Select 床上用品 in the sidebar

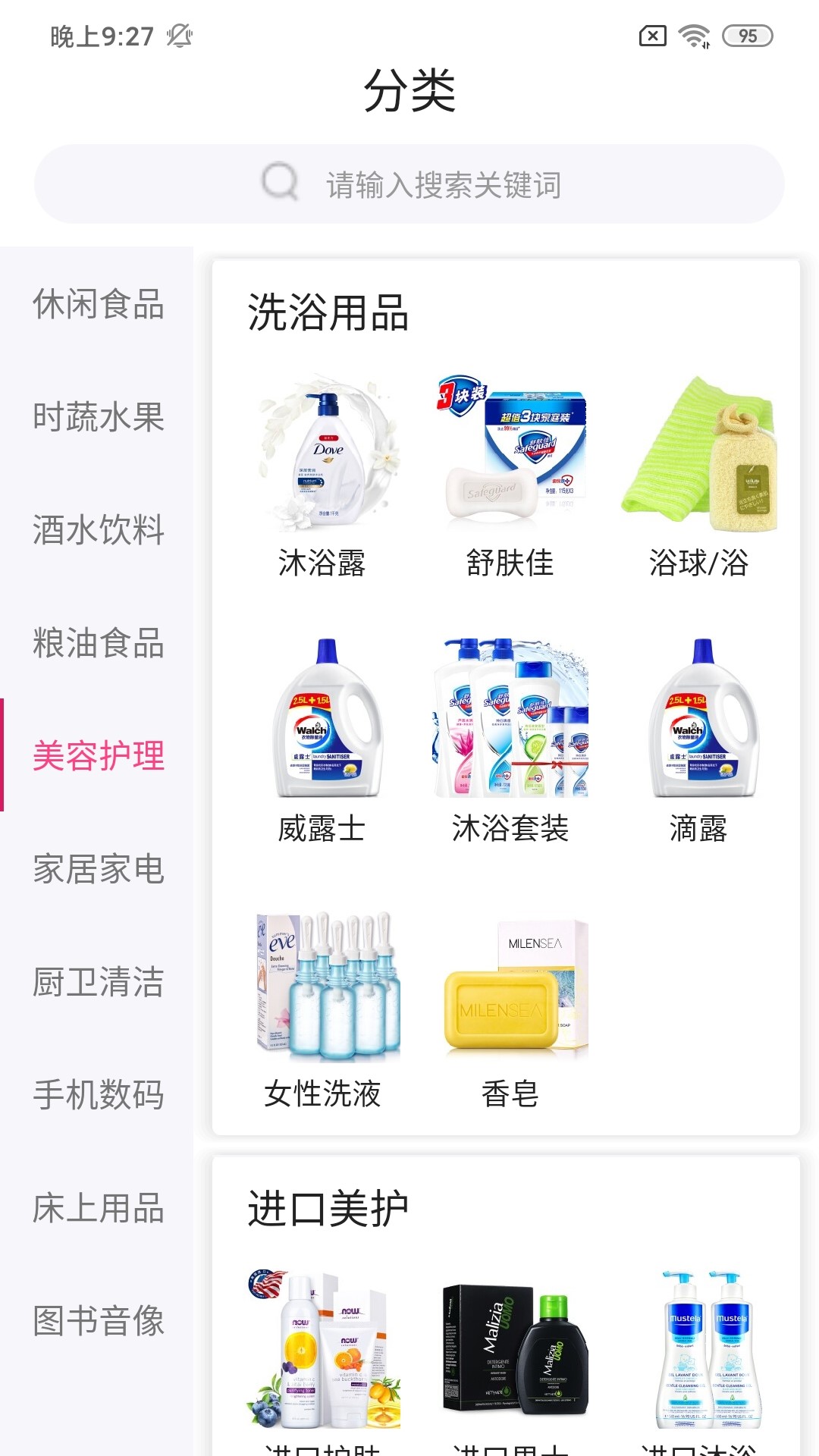coord(98,1207)
